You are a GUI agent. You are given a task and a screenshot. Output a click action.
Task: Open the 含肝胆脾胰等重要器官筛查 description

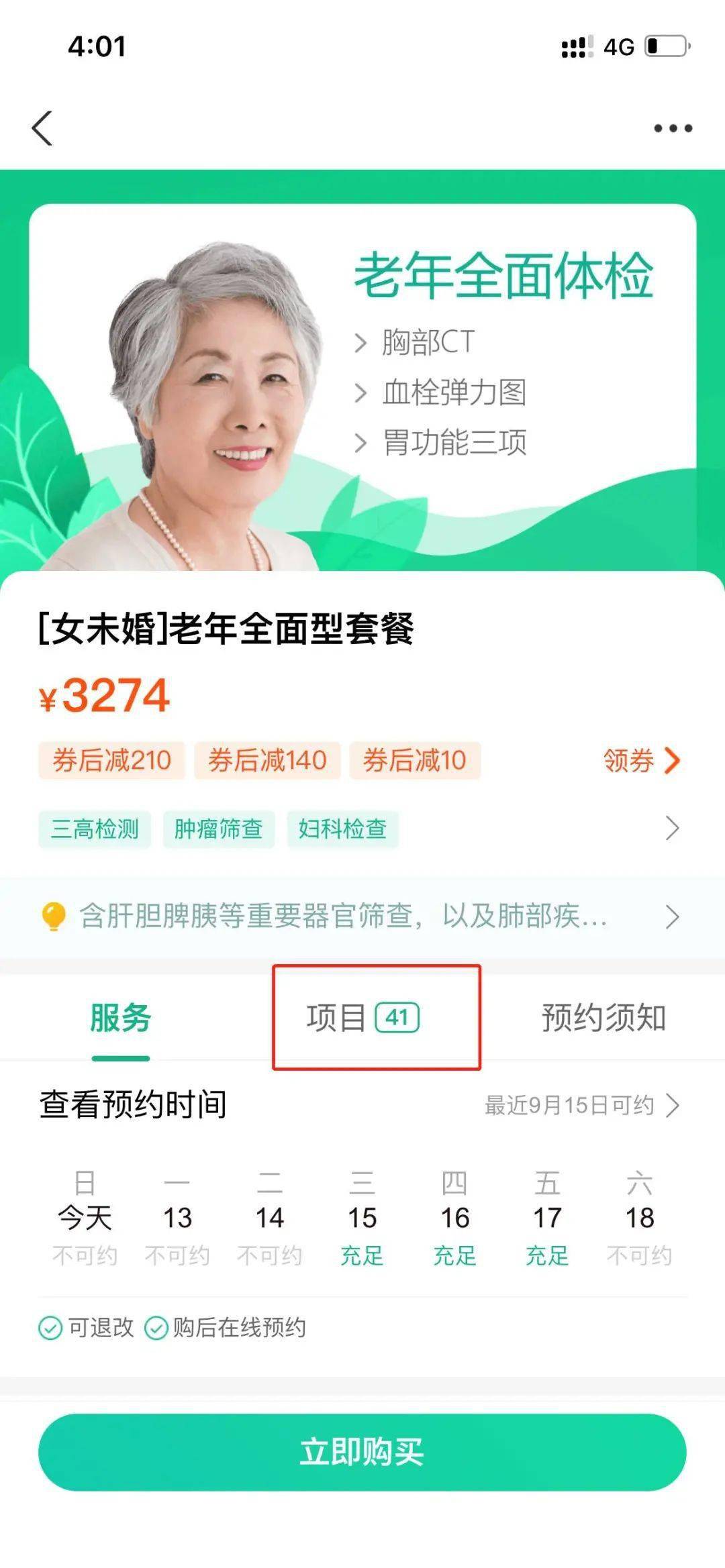coord(362,916)
